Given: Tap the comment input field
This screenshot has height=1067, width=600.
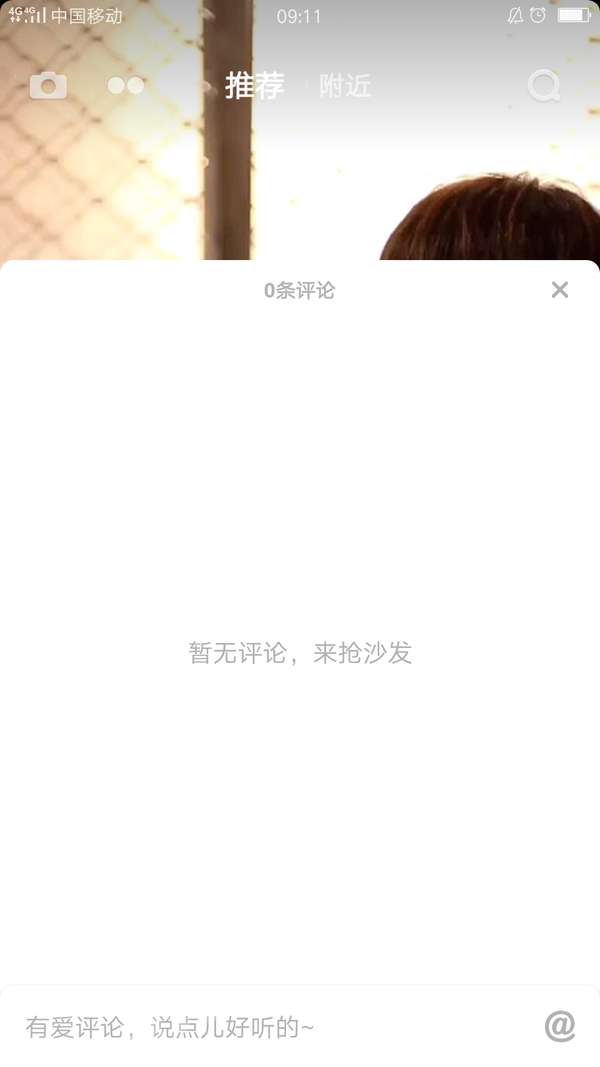Looking at the screenshot, I should 270,1027.
